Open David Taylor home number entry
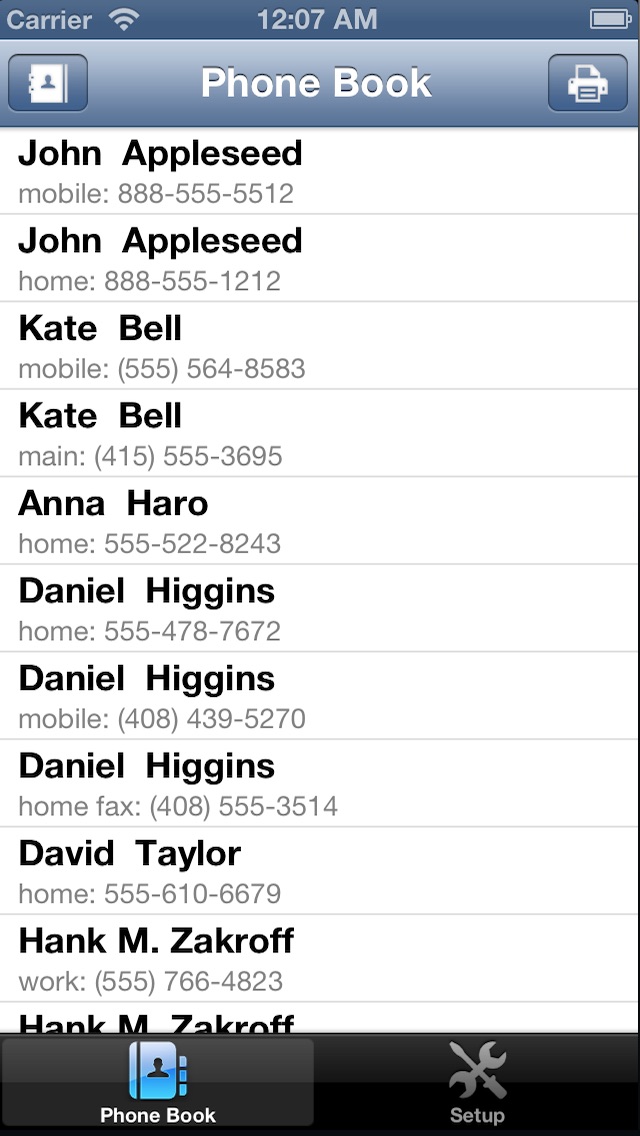 point(320,872)
